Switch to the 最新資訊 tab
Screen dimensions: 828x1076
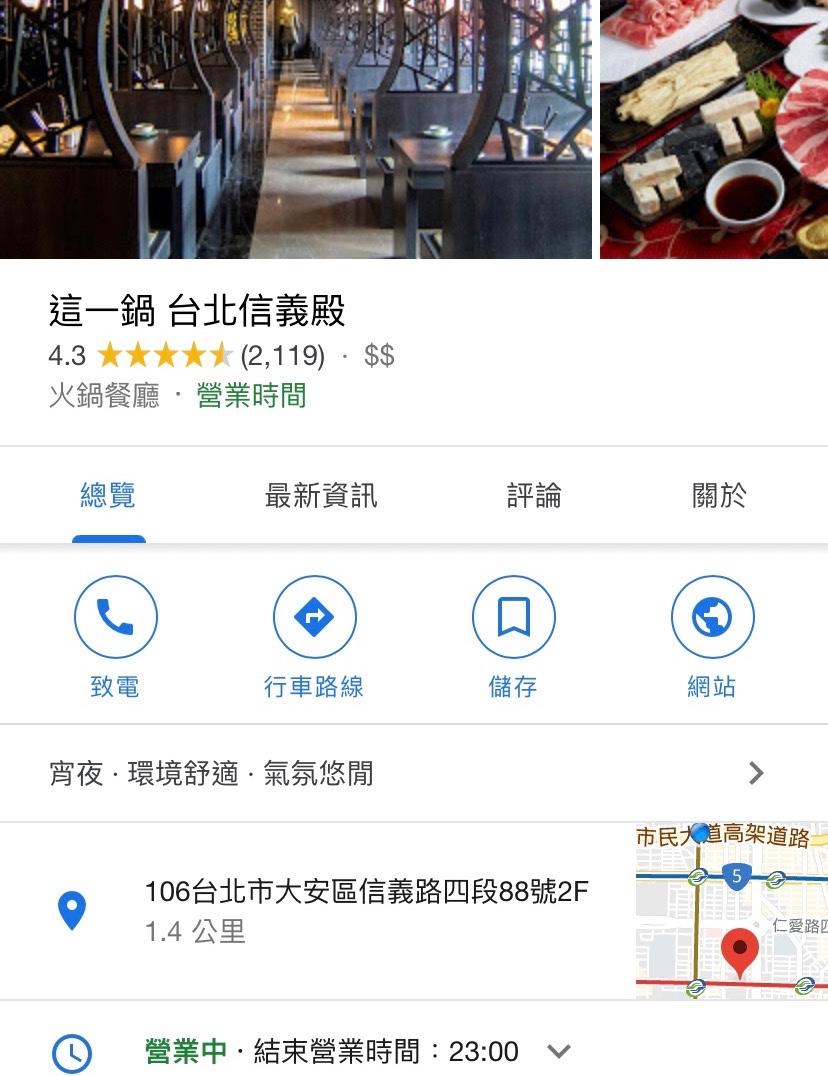(321, 496)
